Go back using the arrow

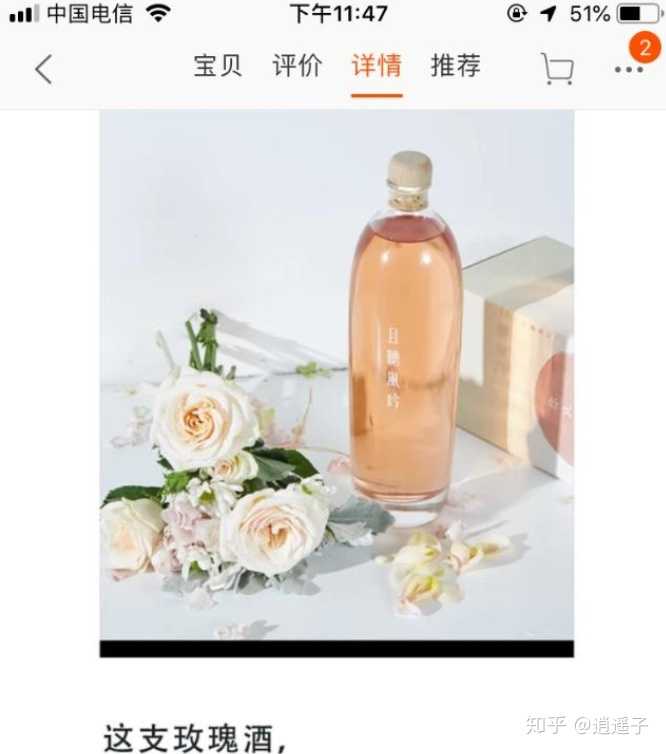point(43,69)
